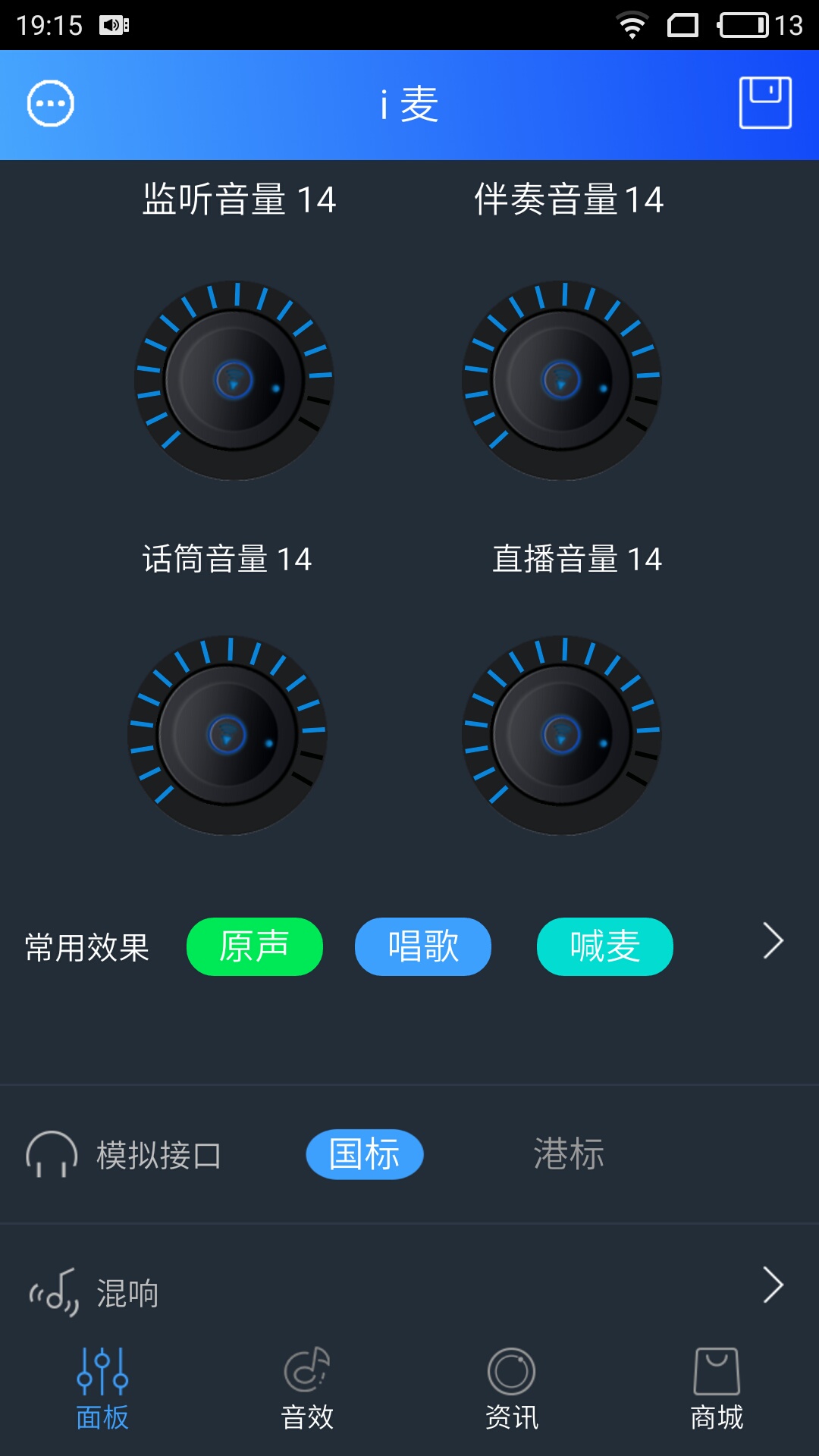Select the 原声 effect
Viewport: 819px width, 1456px height.
pos(255,946)
